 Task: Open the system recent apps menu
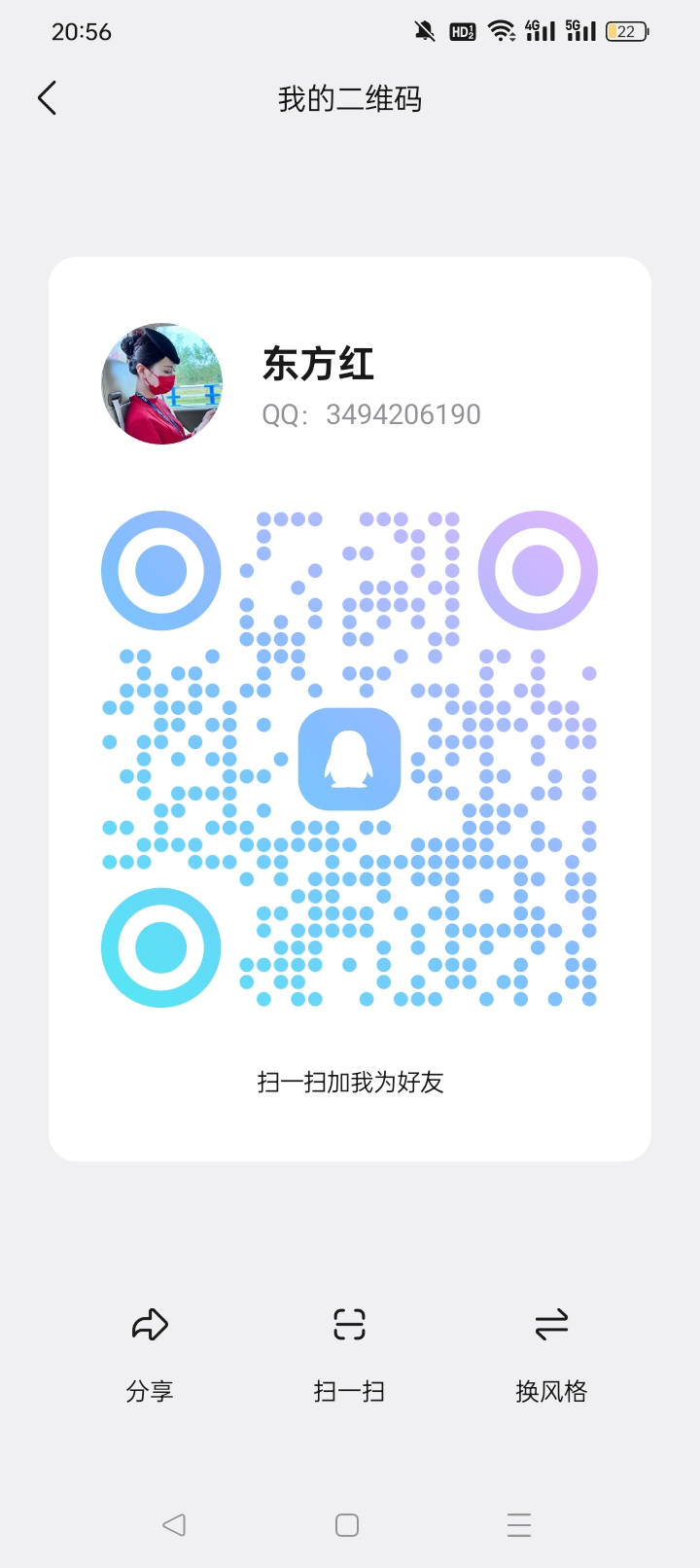(x=519, y=1524)
